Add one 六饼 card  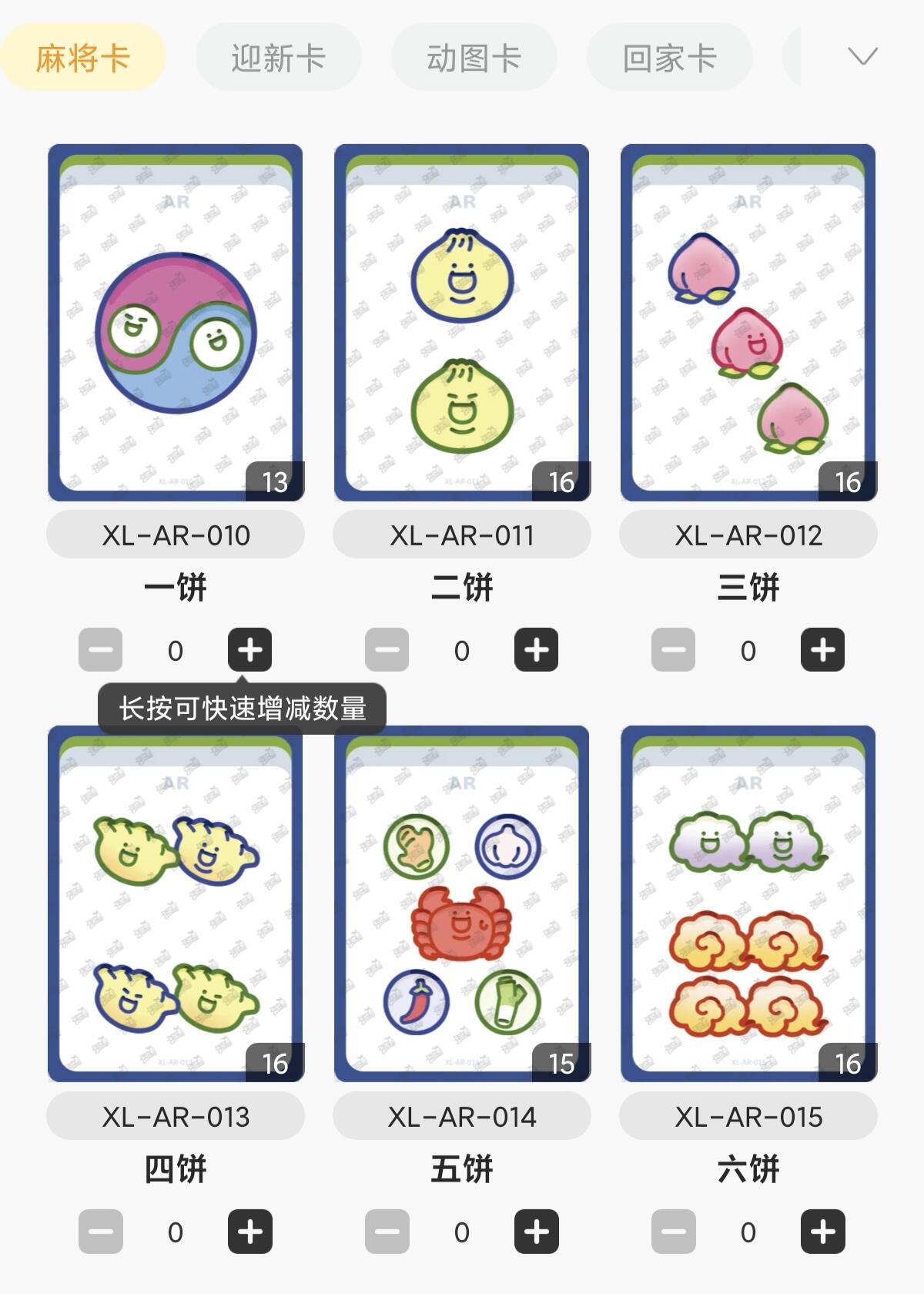coord(822,1232)
